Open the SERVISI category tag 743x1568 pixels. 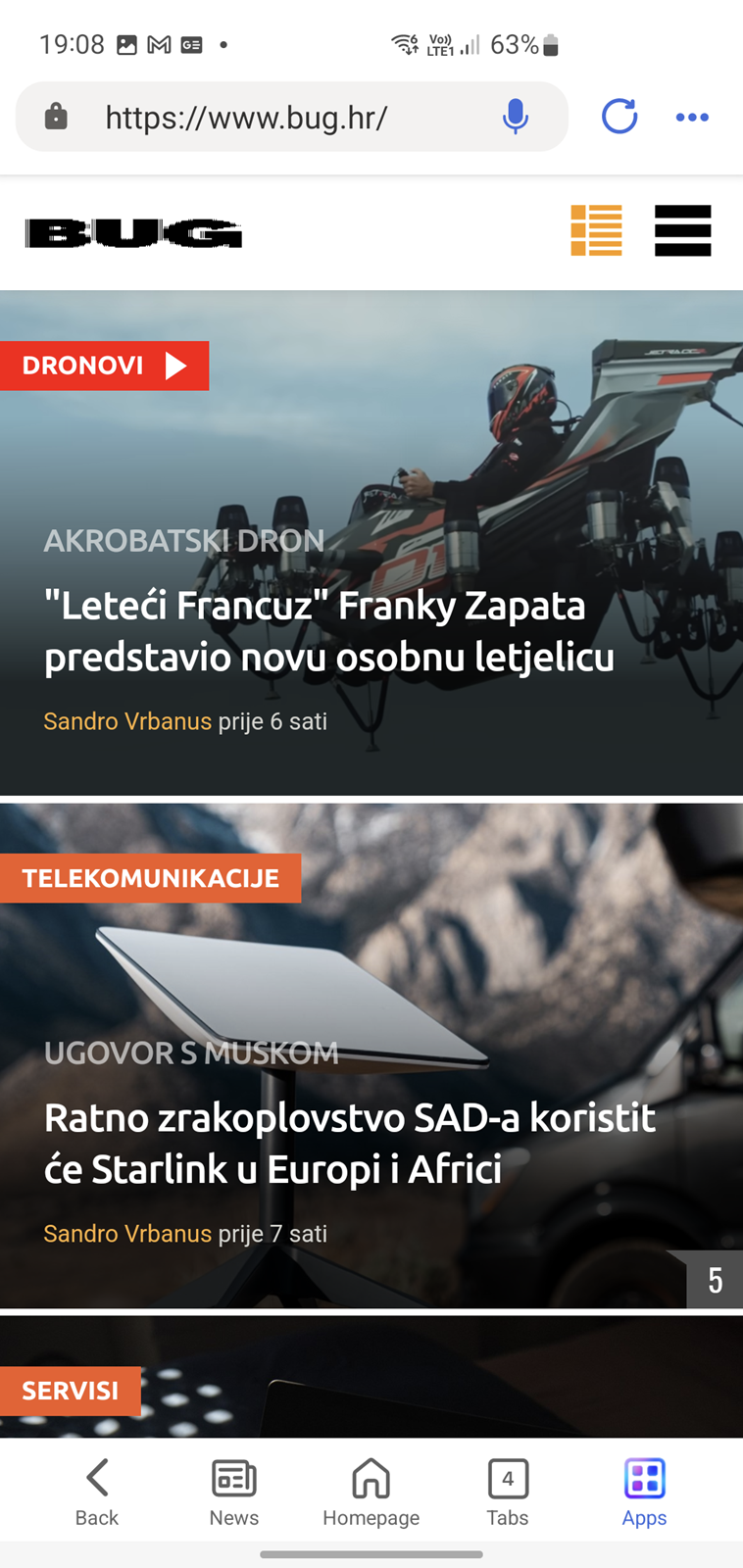[x=71, y=1391]
